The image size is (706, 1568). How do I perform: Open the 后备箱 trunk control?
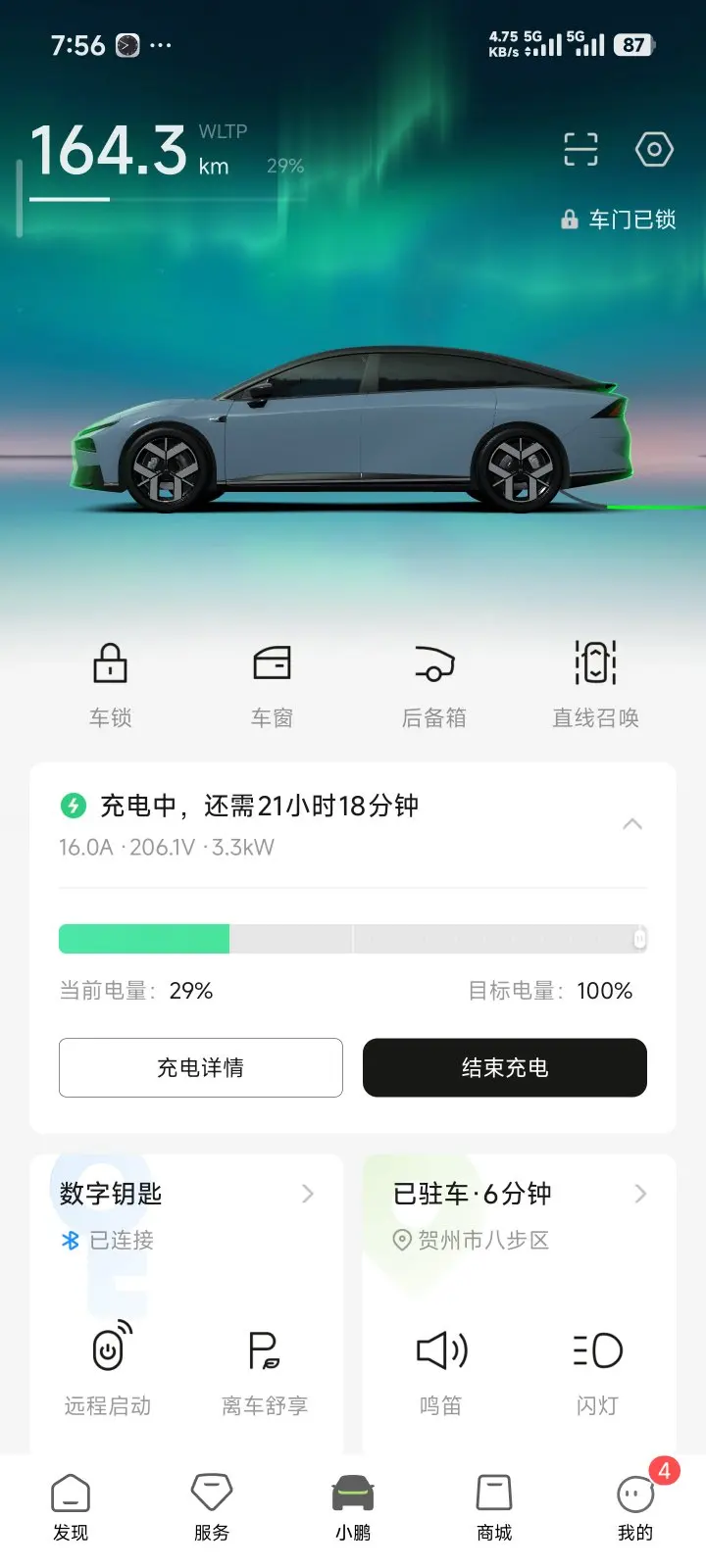[x=433, y=685]
